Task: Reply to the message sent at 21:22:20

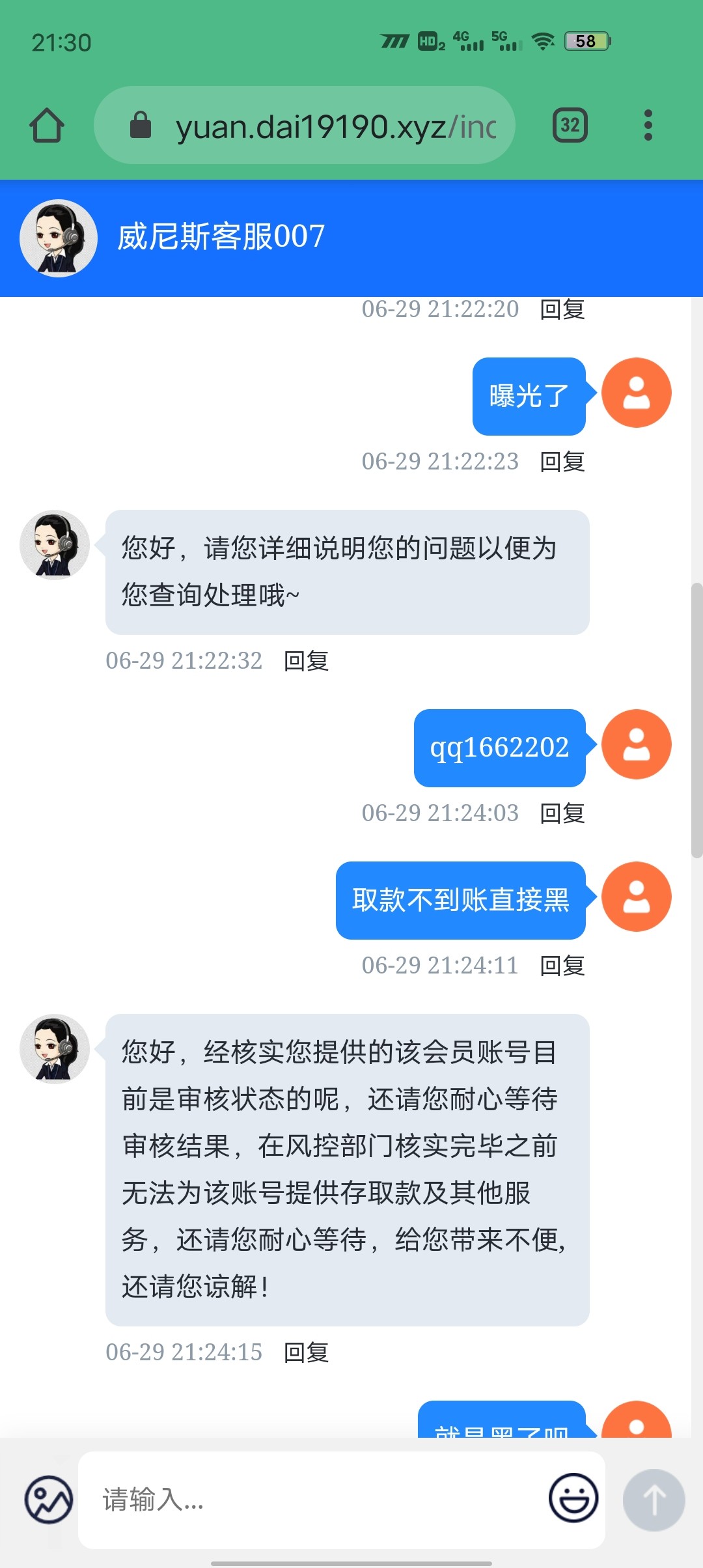Action: [562, 309]
